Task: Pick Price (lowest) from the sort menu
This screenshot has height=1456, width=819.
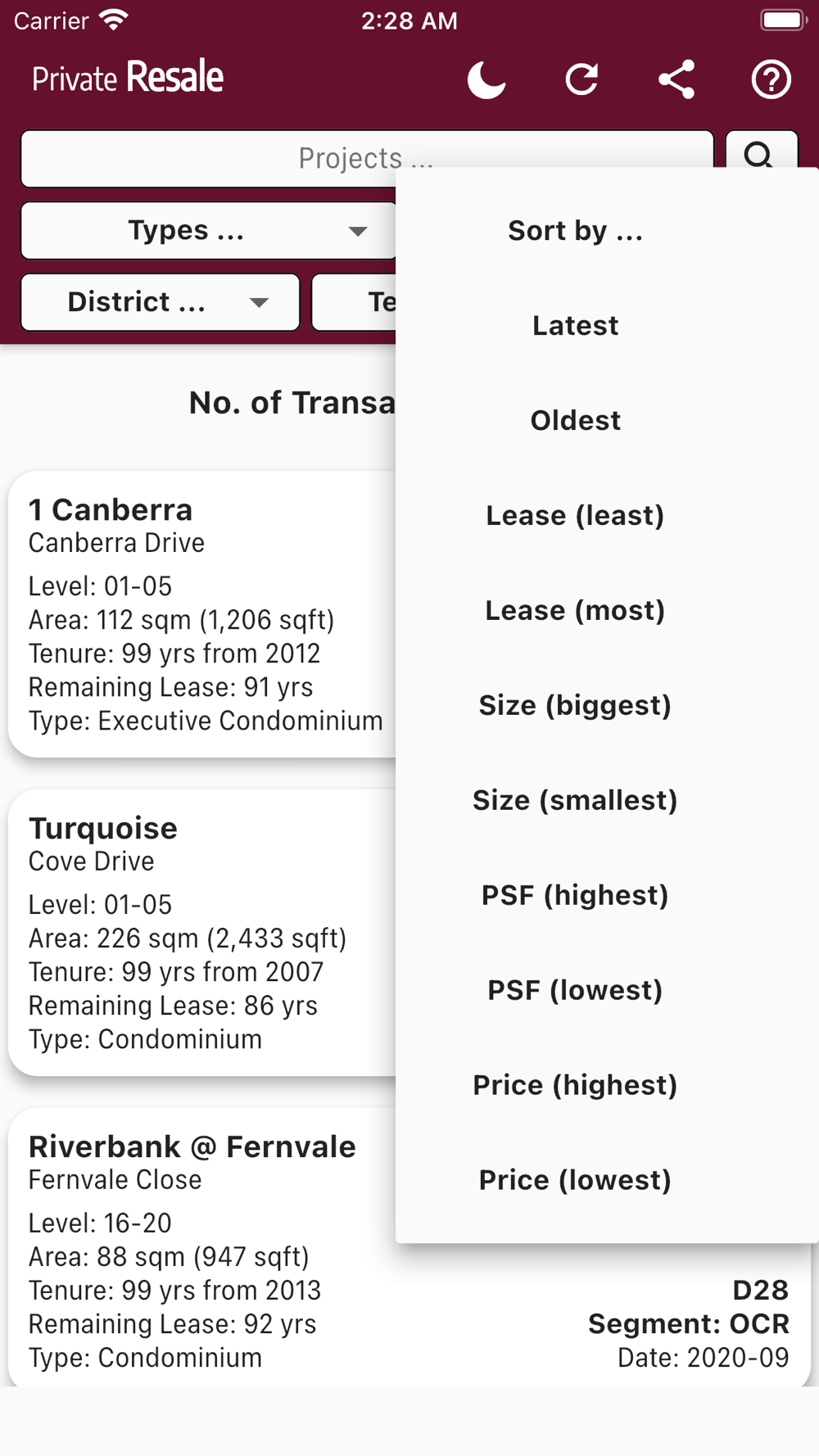Action: pos(575,1181)
